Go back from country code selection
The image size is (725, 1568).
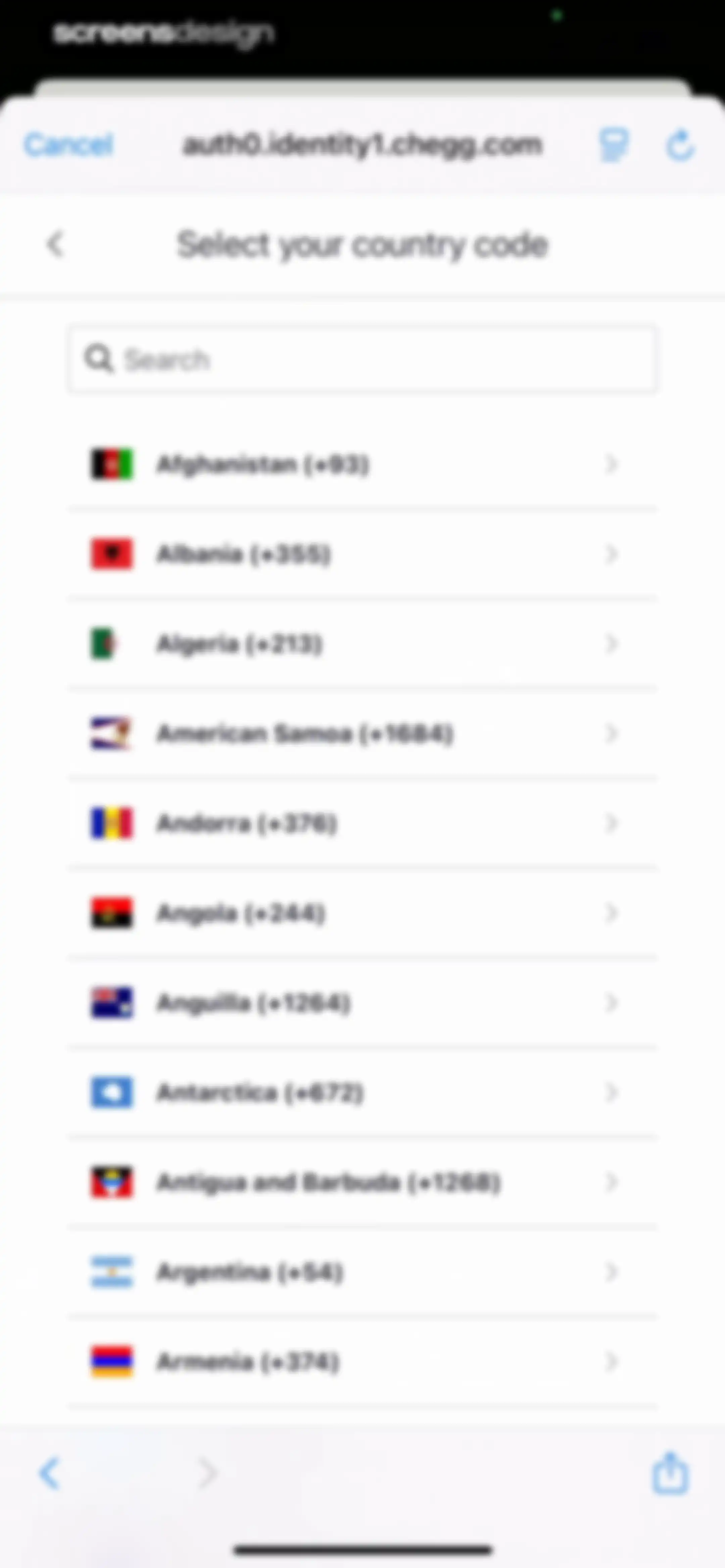coord(55,244)
